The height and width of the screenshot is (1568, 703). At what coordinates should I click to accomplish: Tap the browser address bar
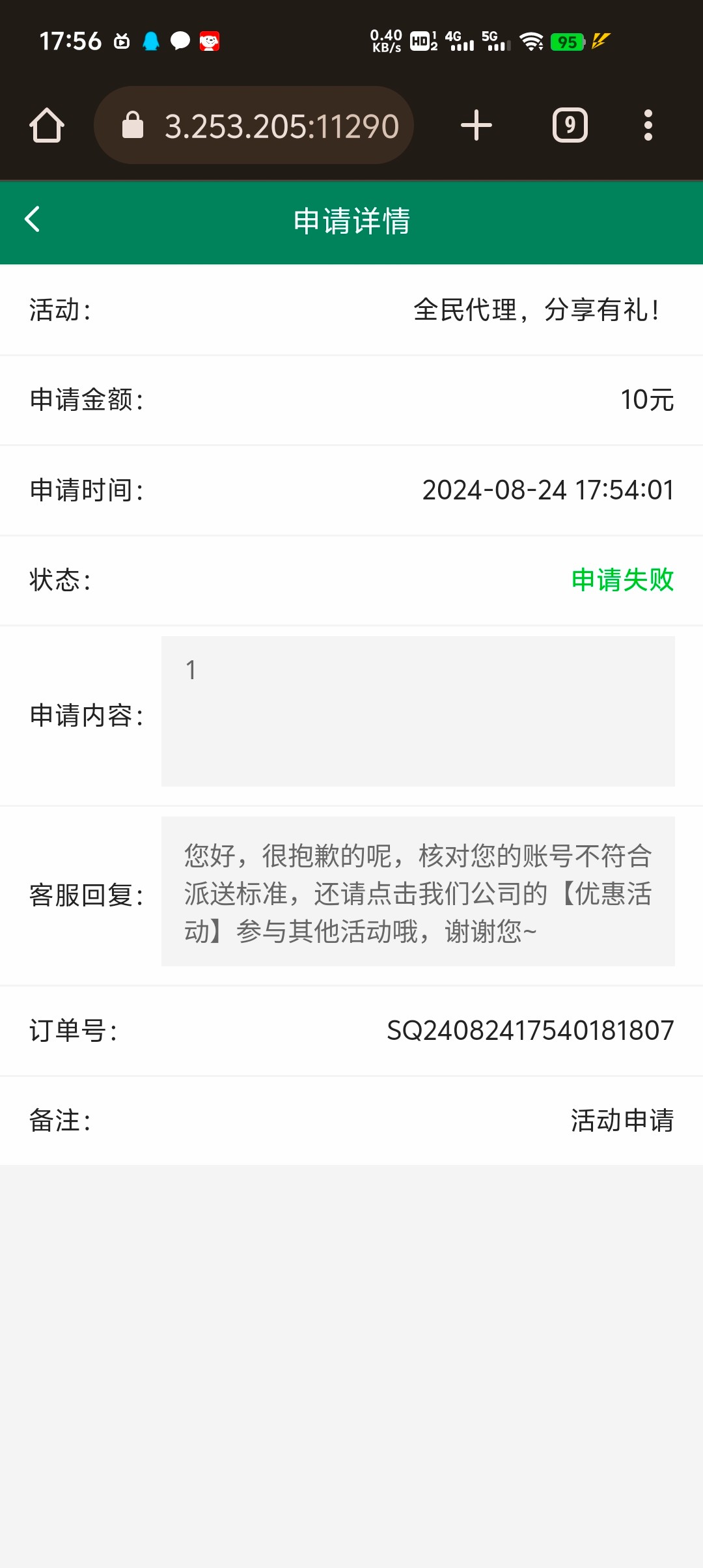coord(254,125)
